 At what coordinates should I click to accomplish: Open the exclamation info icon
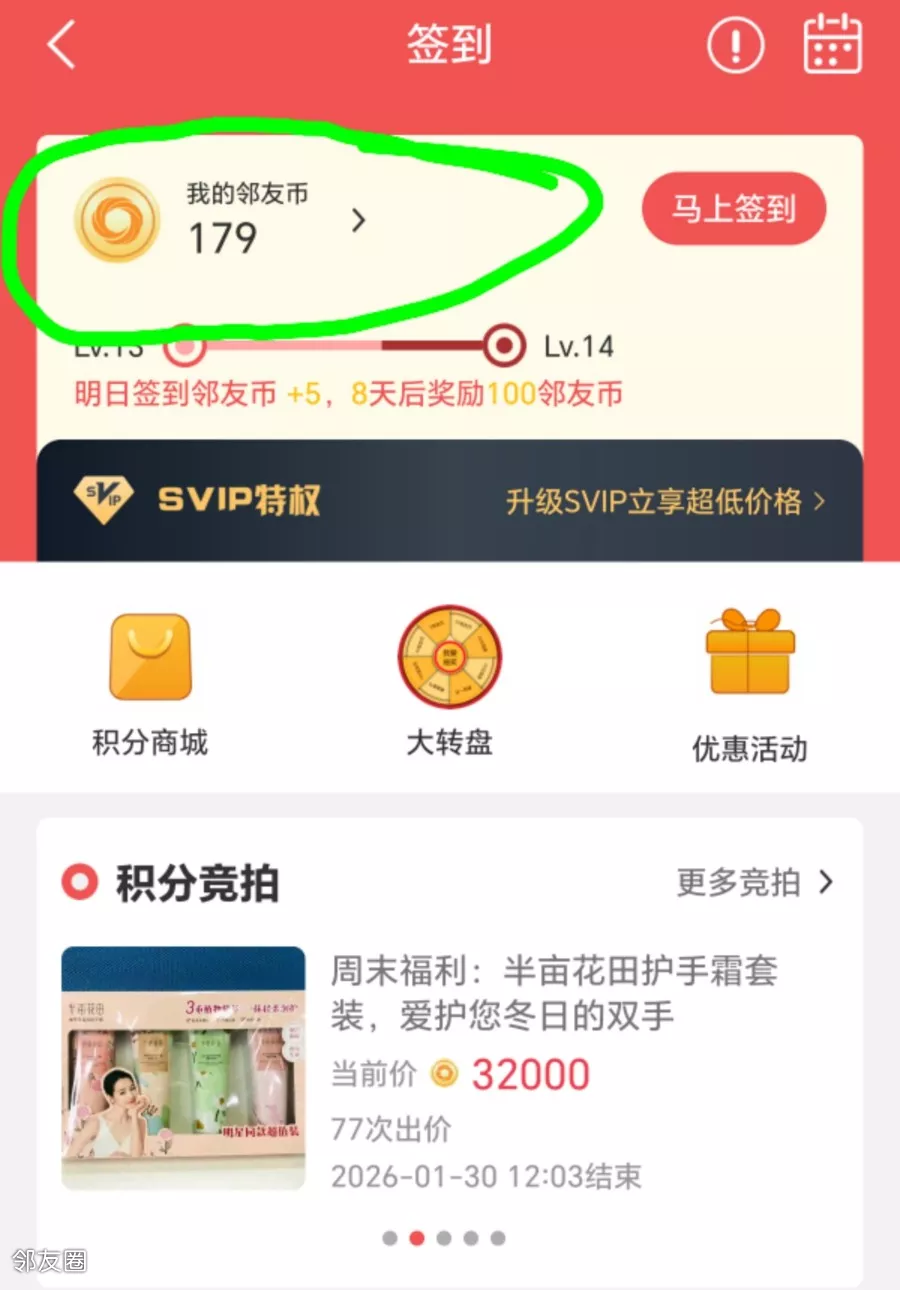[735, 46]
